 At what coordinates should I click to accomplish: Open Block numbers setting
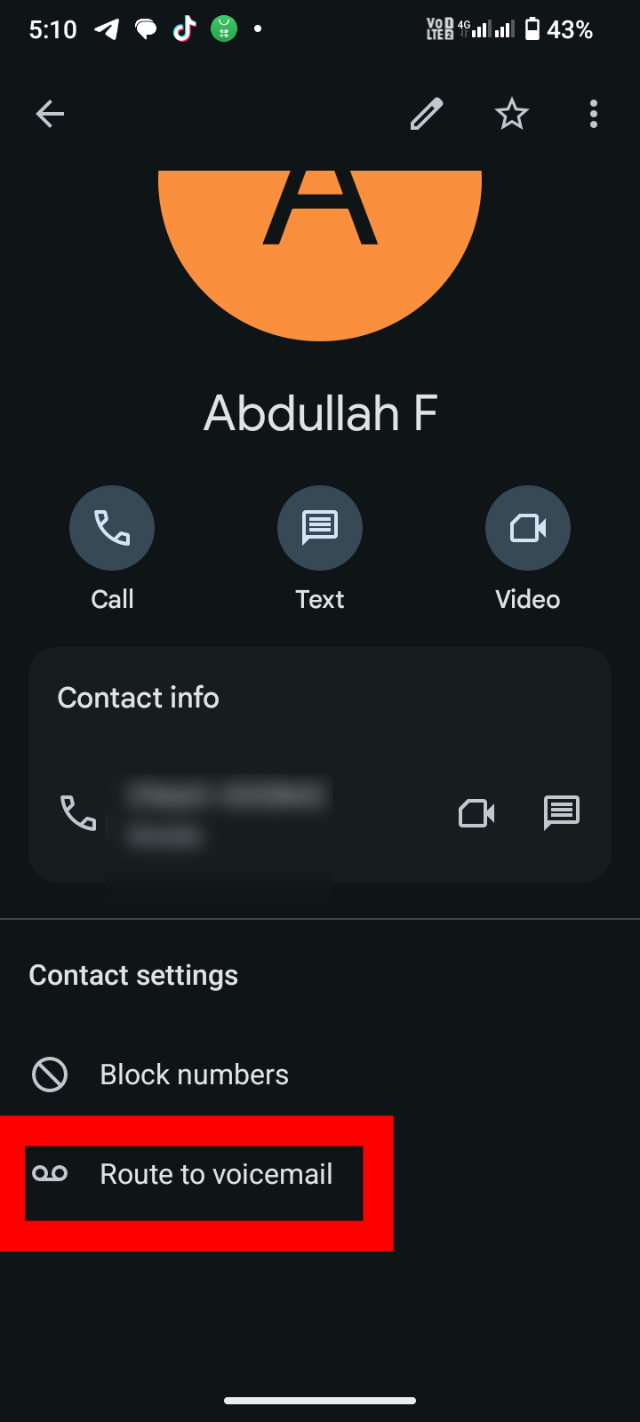[194, 1075]
